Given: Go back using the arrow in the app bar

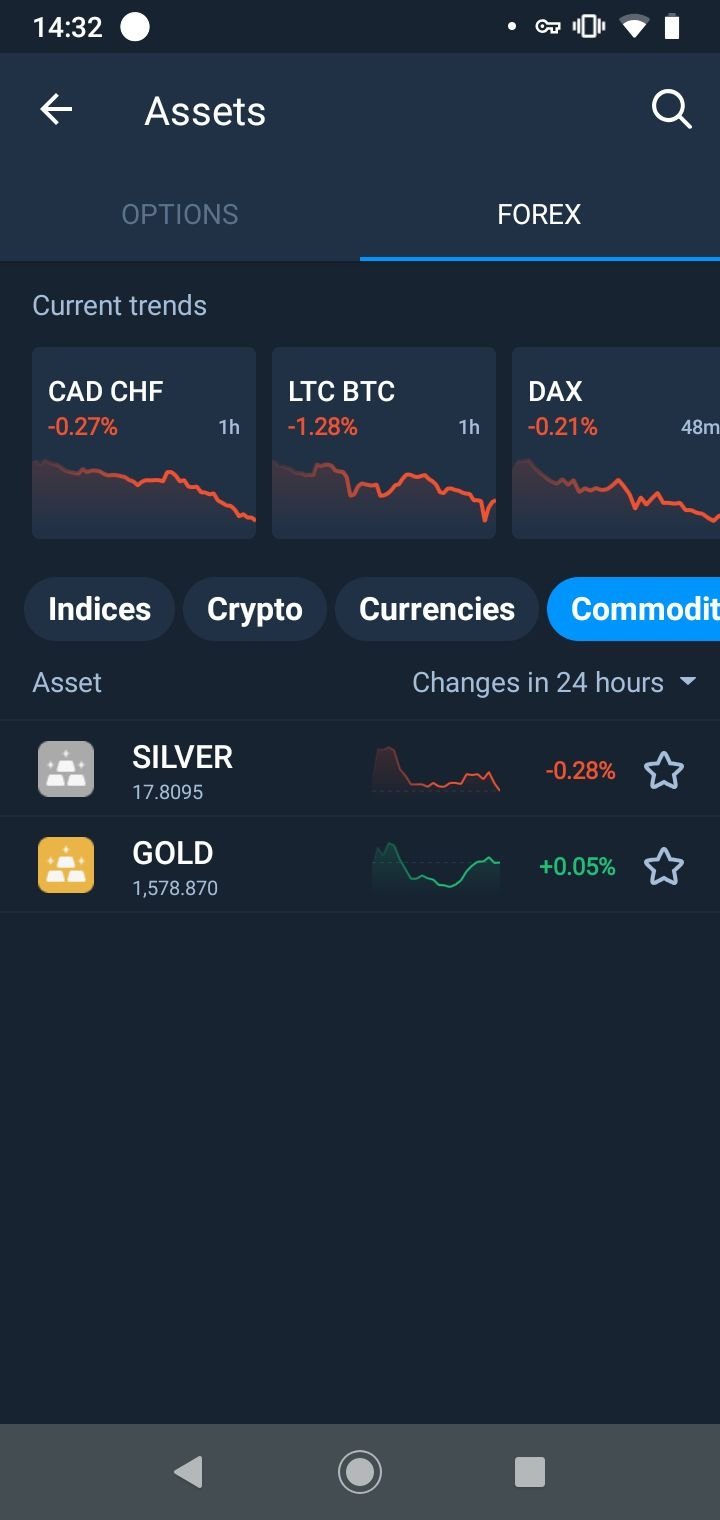Looking at the screenshot, I should tap(56, 110).
